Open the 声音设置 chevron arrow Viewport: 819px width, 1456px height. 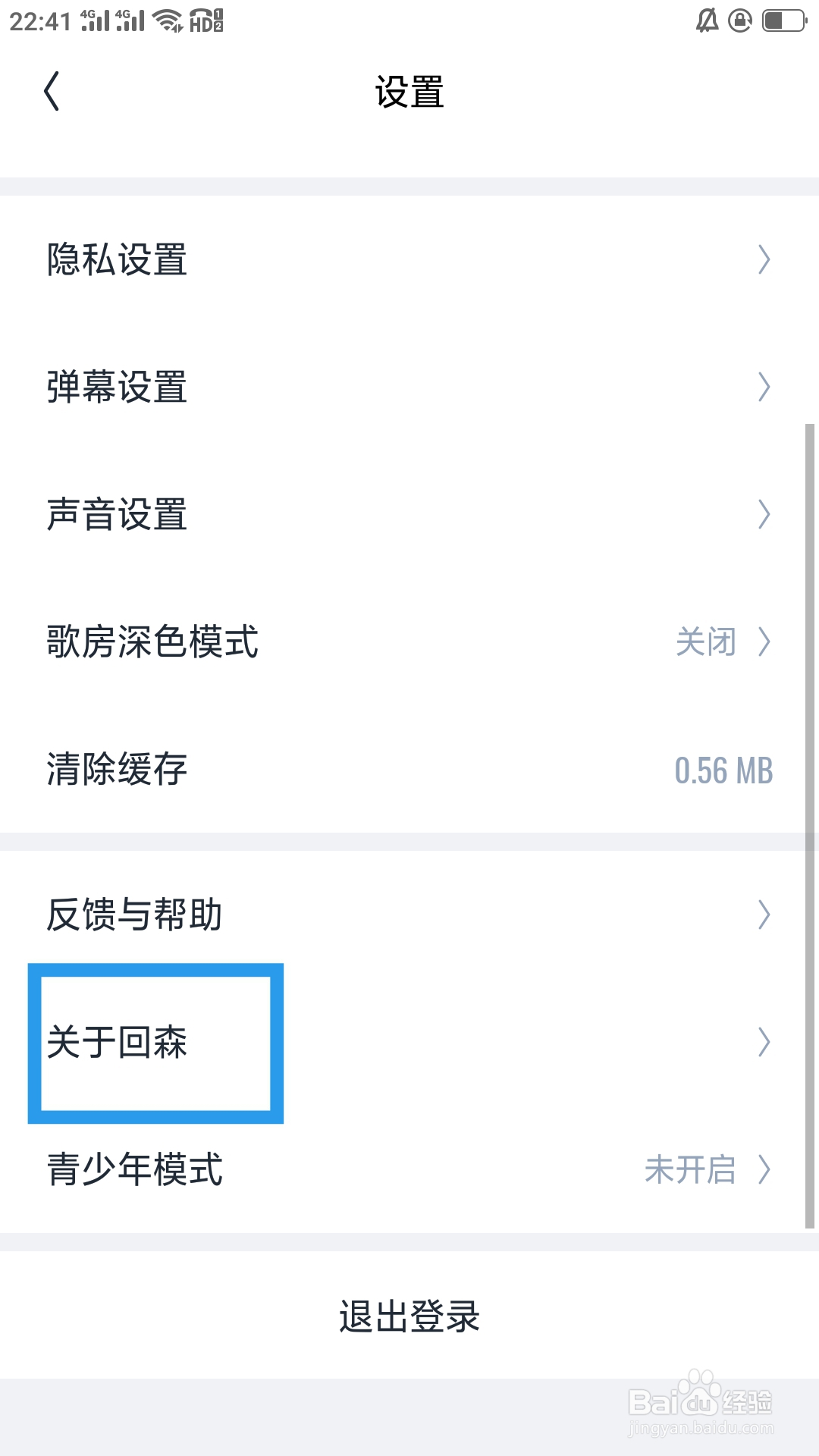click(763, 514)
